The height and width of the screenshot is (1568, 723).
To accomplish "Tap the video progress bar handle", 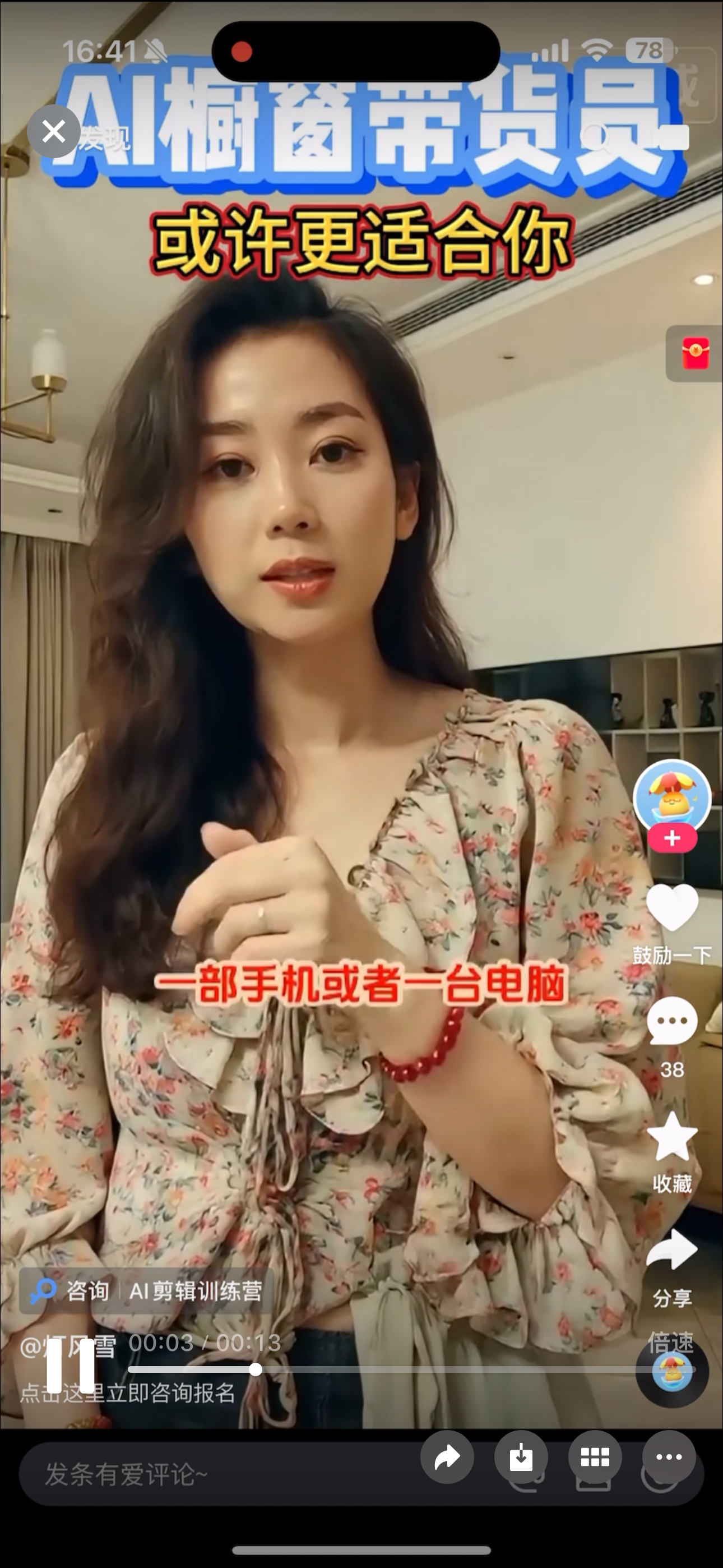I will 256,1369.
